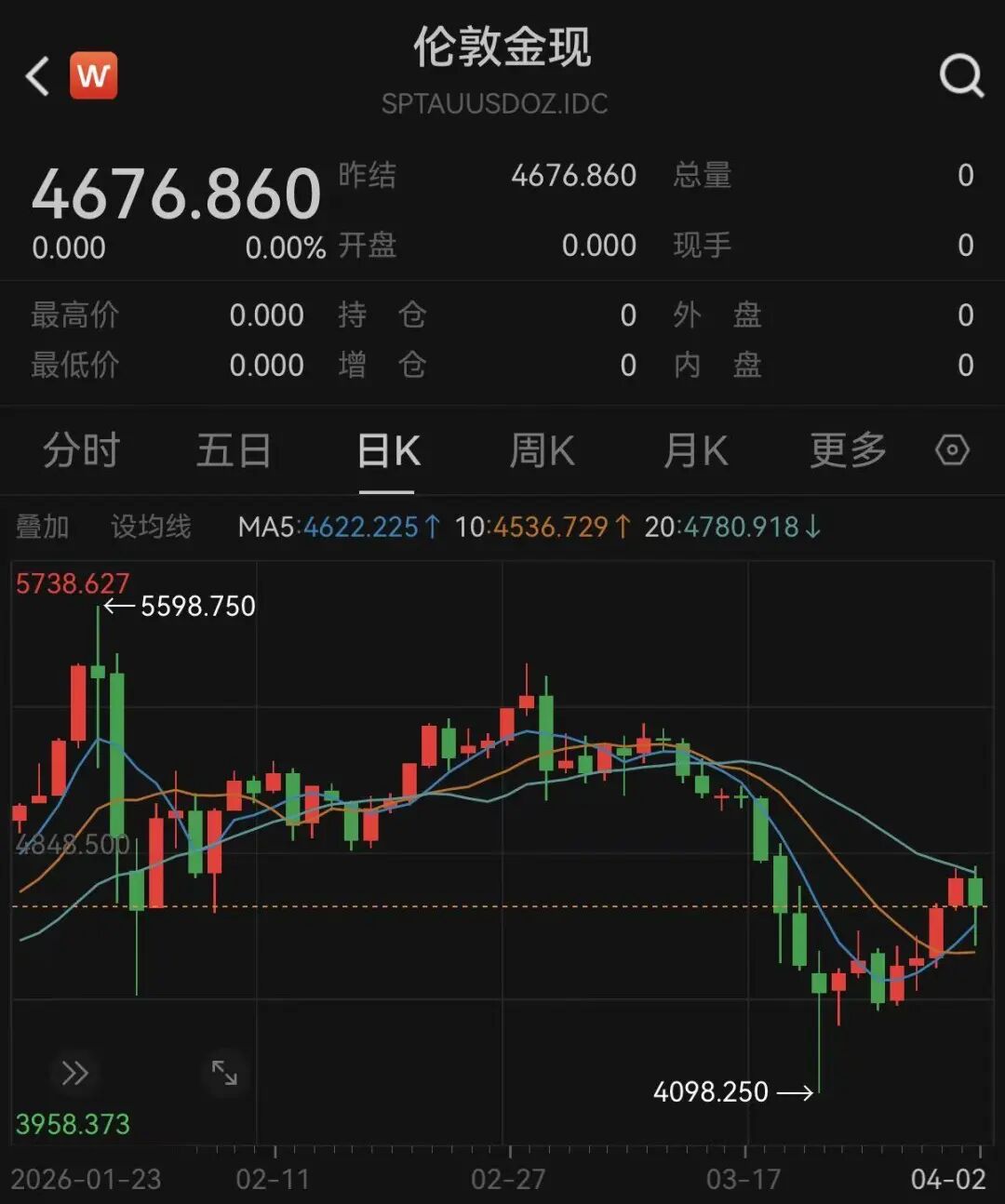Switch to the 周K chart tab
Screen dimensions: 1005x1204
click(542, 451)
